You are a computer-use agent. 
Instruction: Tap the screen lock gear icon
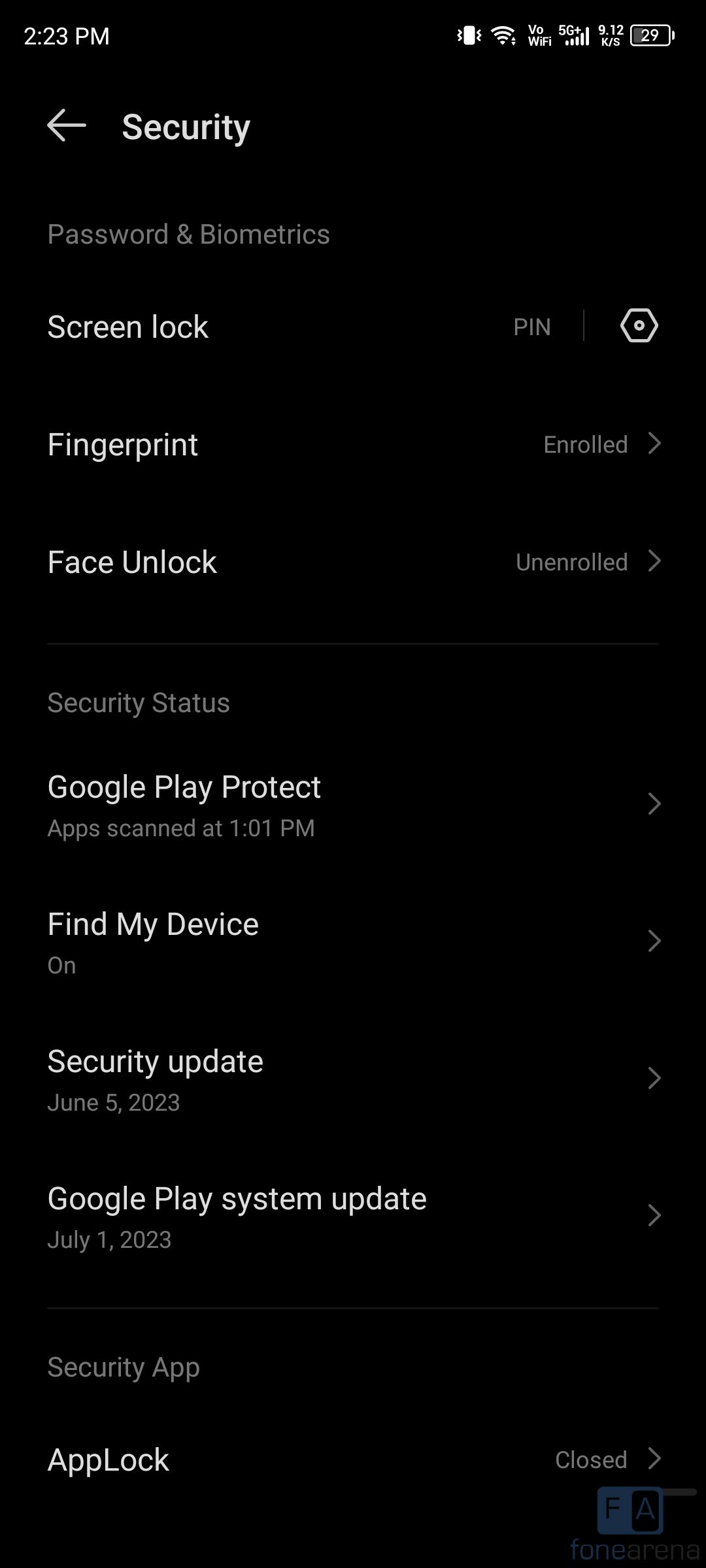point(639,325)
